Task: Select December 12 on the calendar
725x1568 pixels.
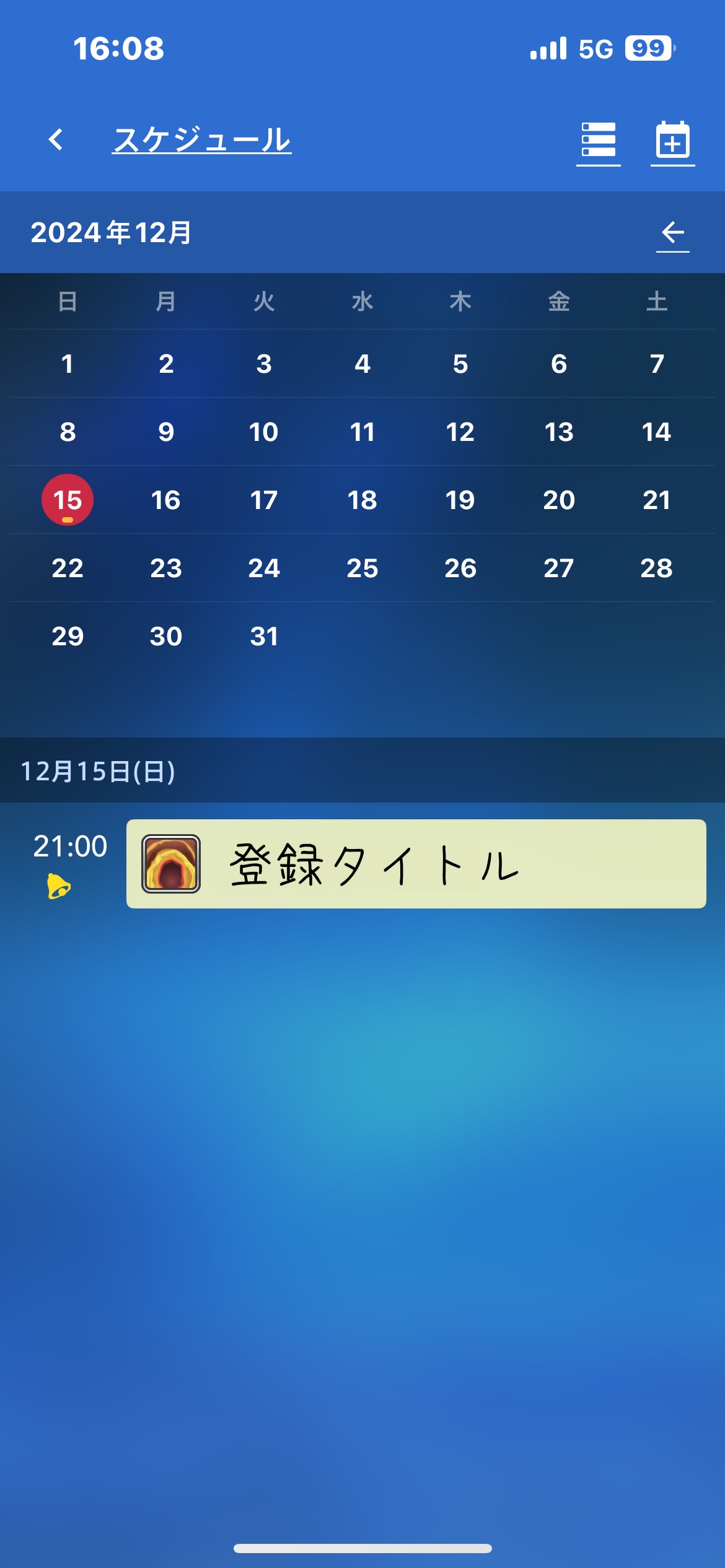Action: [460, 432]
